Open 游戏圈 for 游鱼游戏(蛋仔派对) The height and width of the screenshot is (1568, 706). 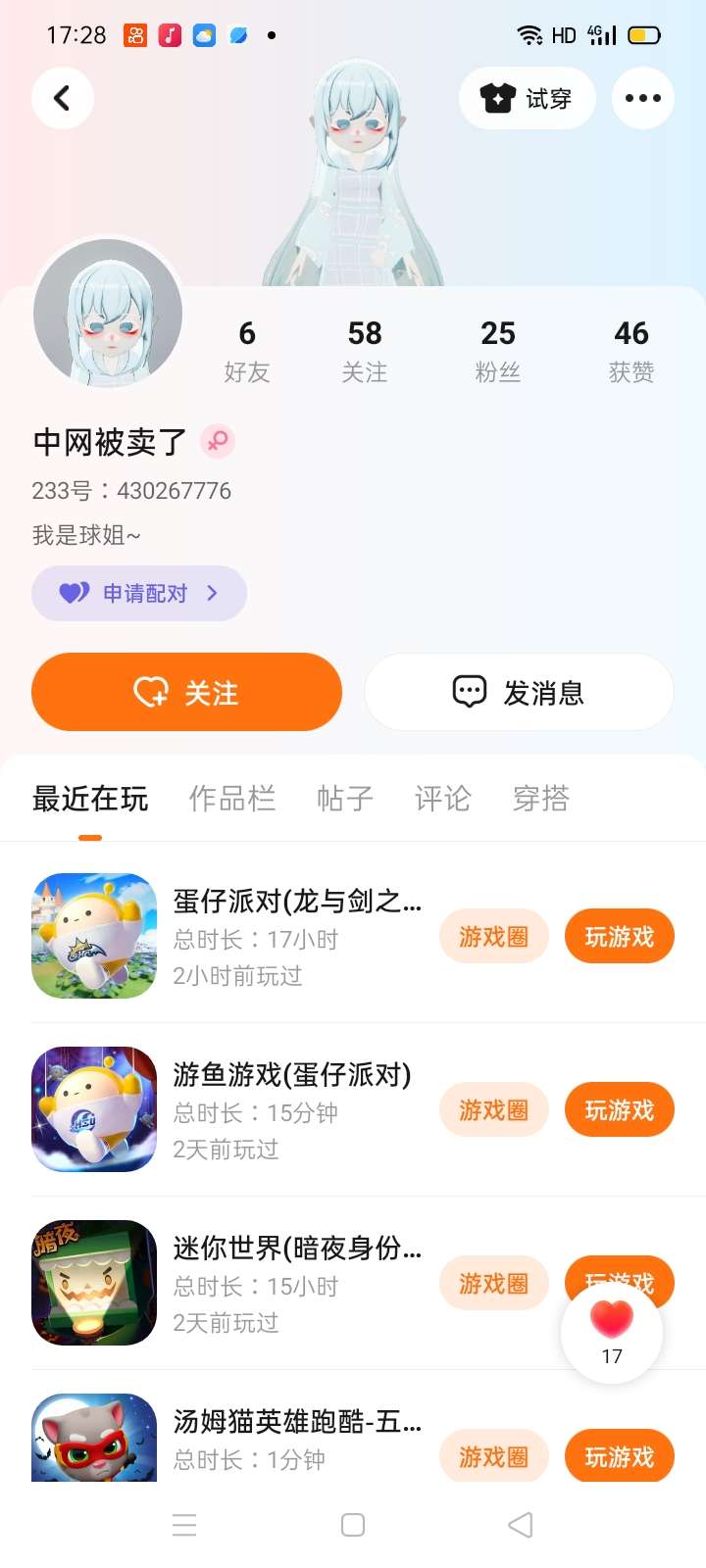pyautogui.click(x=493, y=1110)
